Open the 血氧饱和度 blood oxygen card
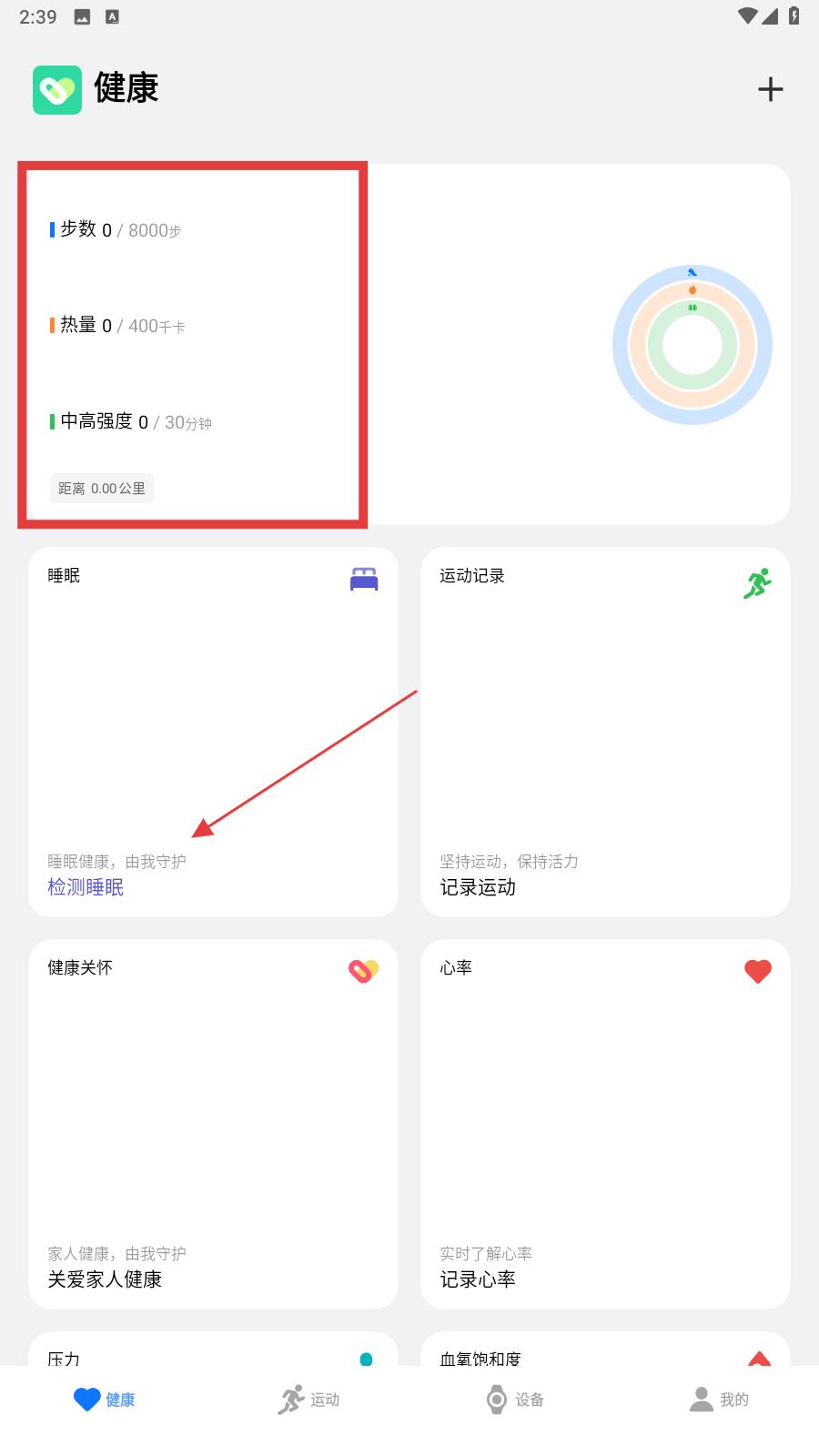Viewport: 819px width, 1456px height. click(605, 1349)
